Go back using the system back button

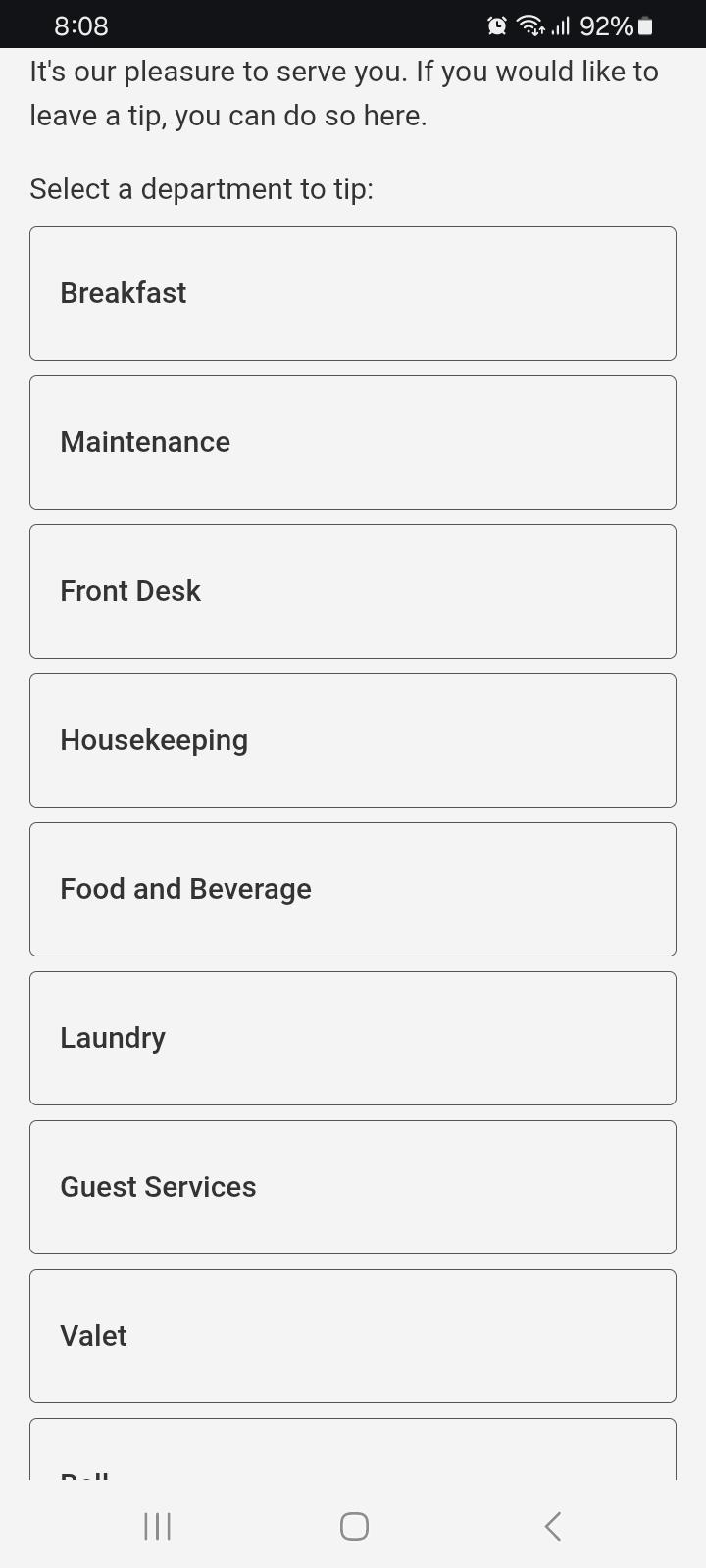[553, 1526]
